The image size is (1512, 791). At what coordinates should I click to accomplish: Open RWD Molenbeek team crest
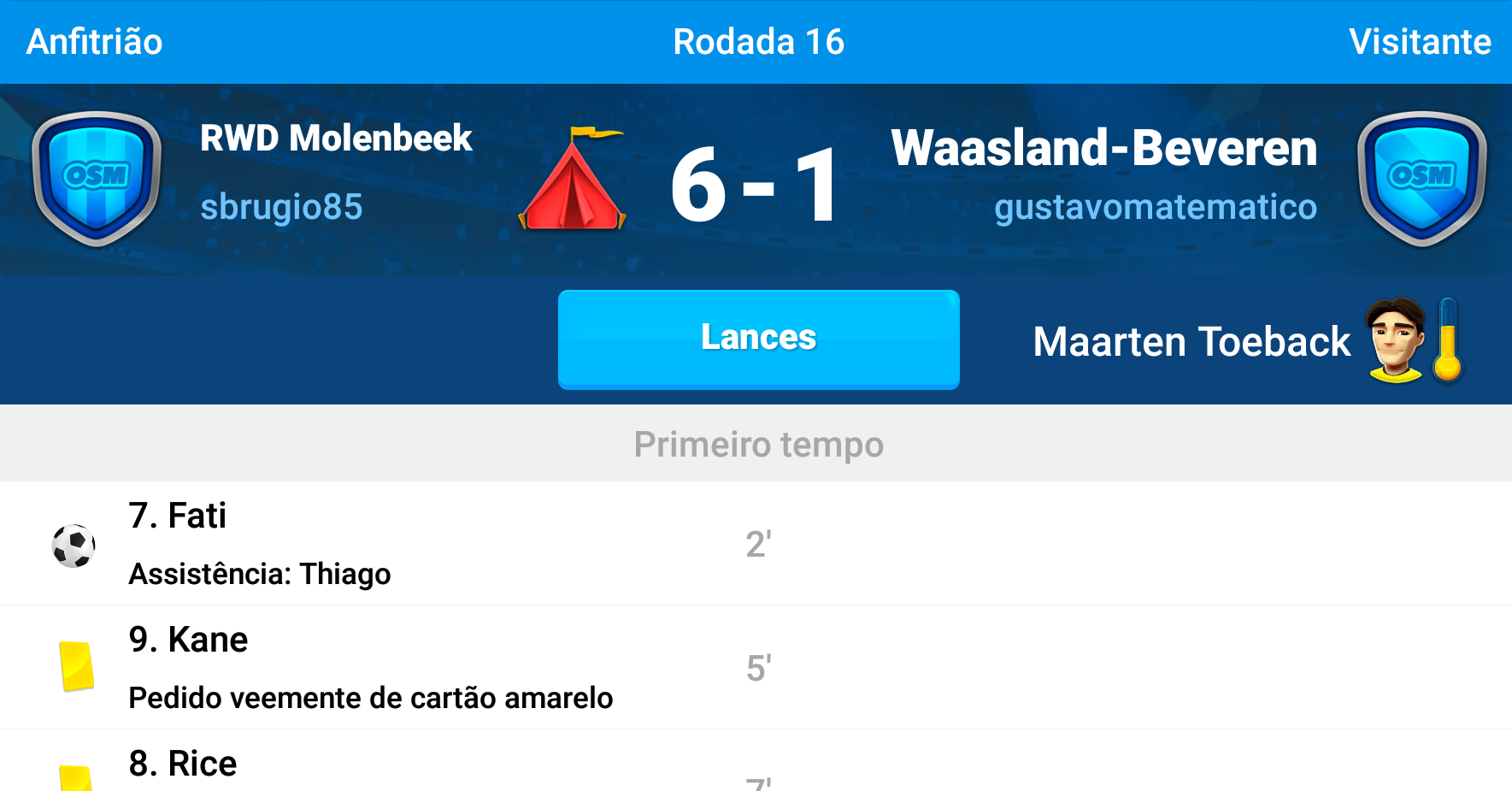(x=97, y=179)
